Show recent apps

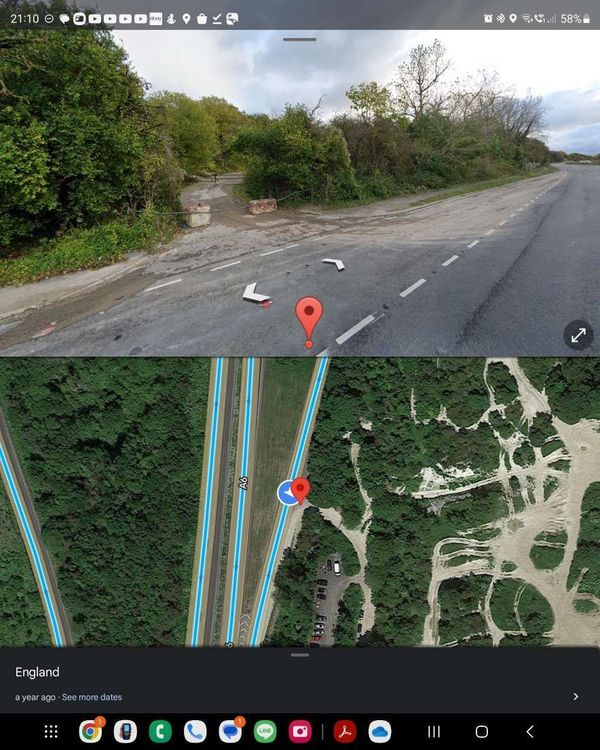[x=434, y=731]
